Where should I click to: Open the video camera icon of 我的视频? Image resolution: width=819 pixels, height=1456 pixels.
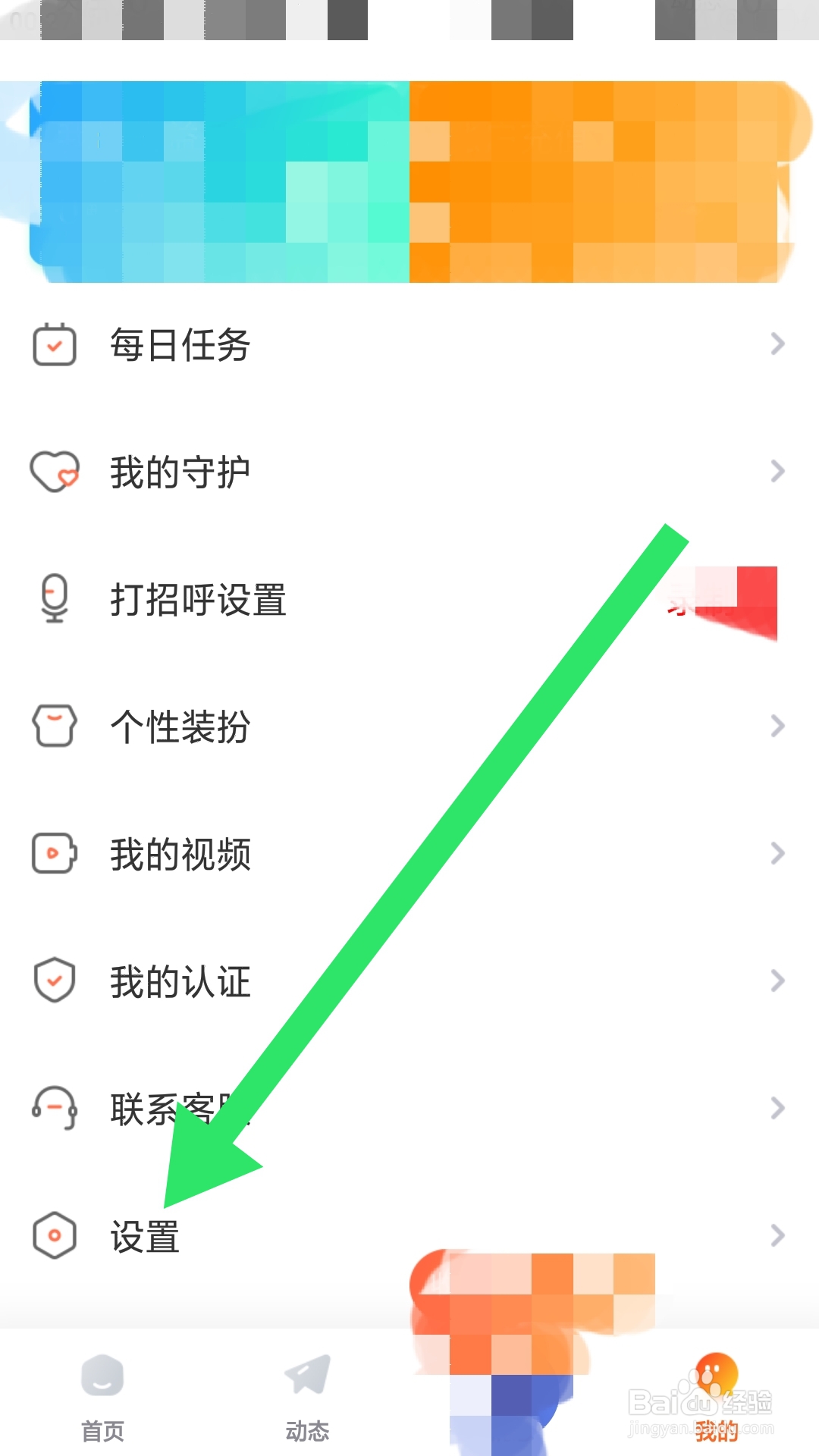54,855
